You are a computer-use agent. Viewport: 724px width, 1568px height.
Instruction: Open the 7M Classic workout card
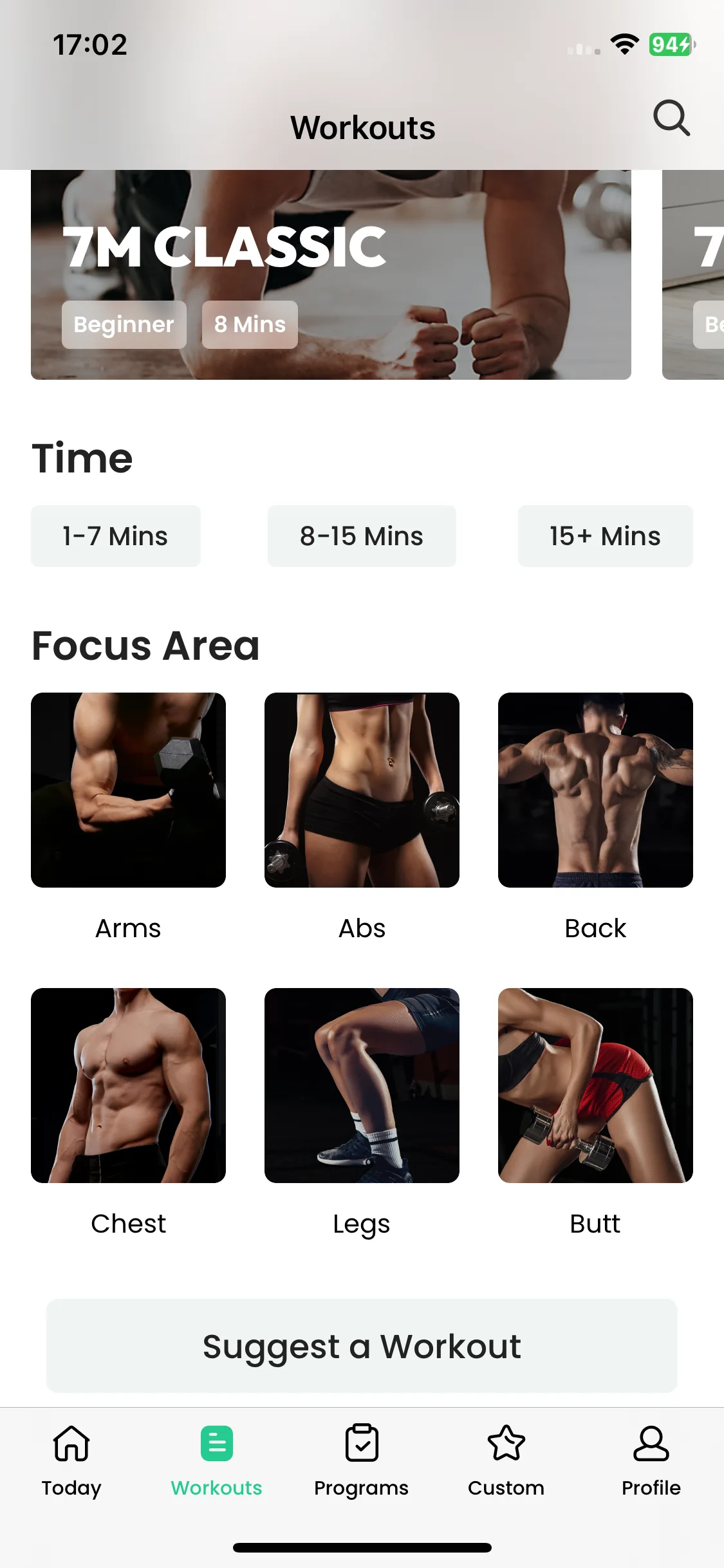tap(331, 274)
